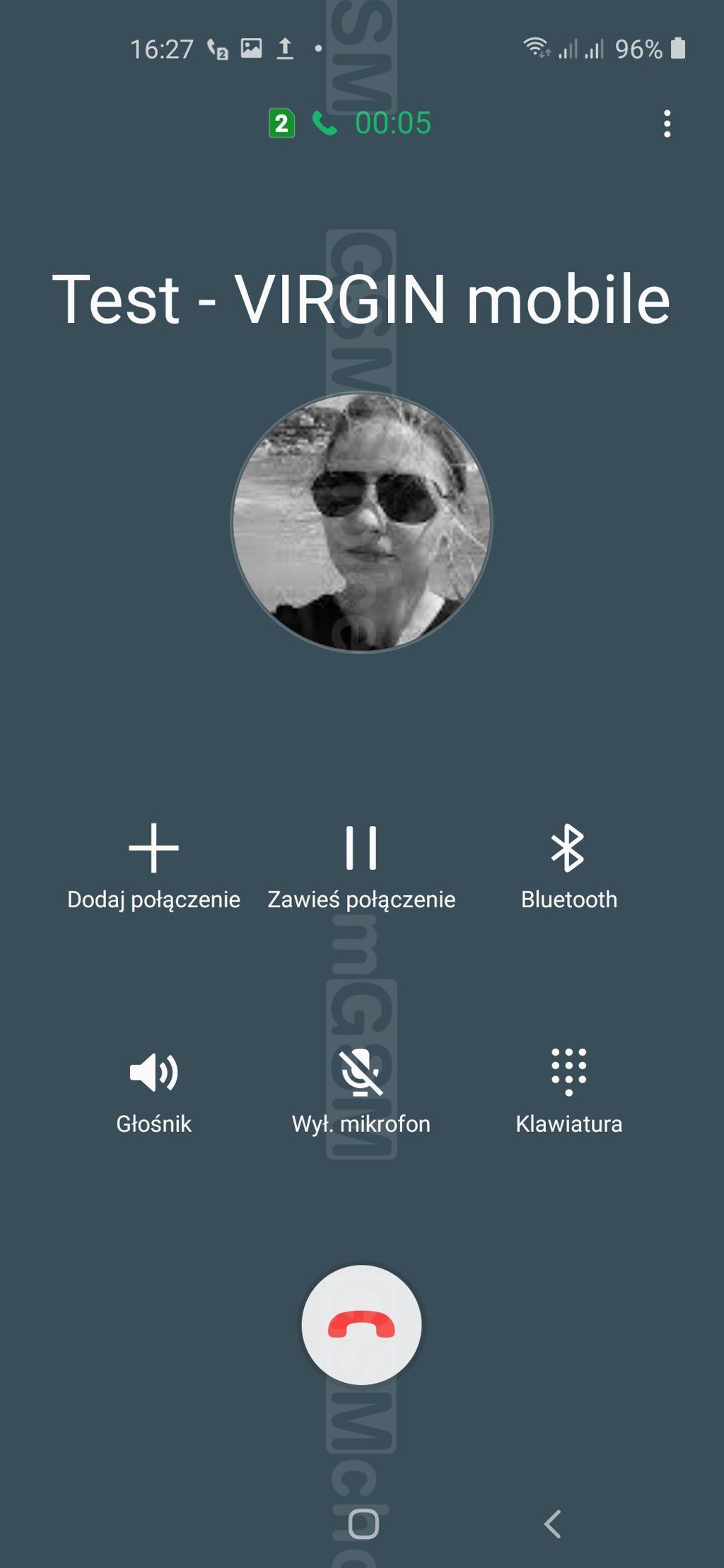This screenshot has width=724, height=1568.
Task: Mute microphone with Wył. mikrofon
Action: click(361, 1091)
